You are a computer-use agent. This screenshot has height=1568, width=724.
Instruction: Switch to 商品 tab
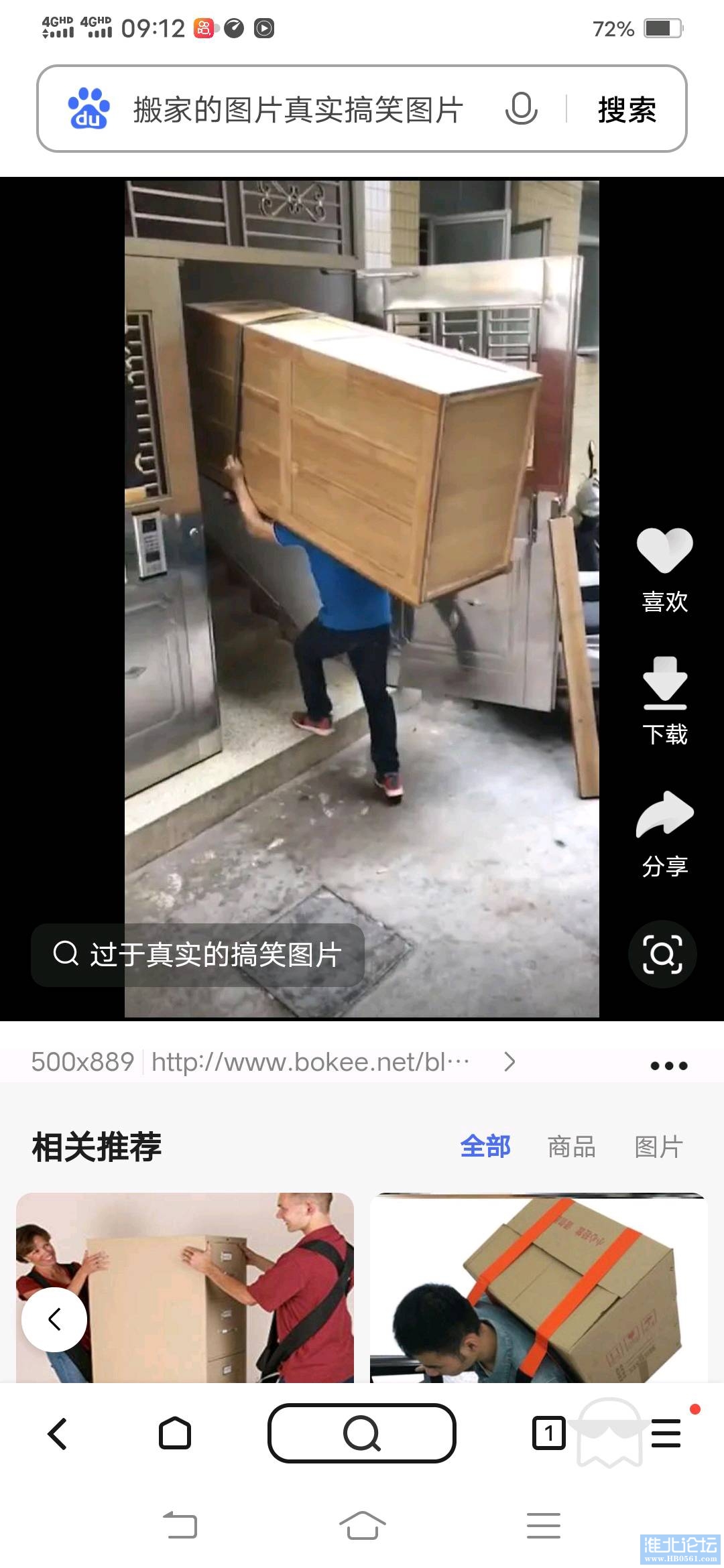(571, 1147)
